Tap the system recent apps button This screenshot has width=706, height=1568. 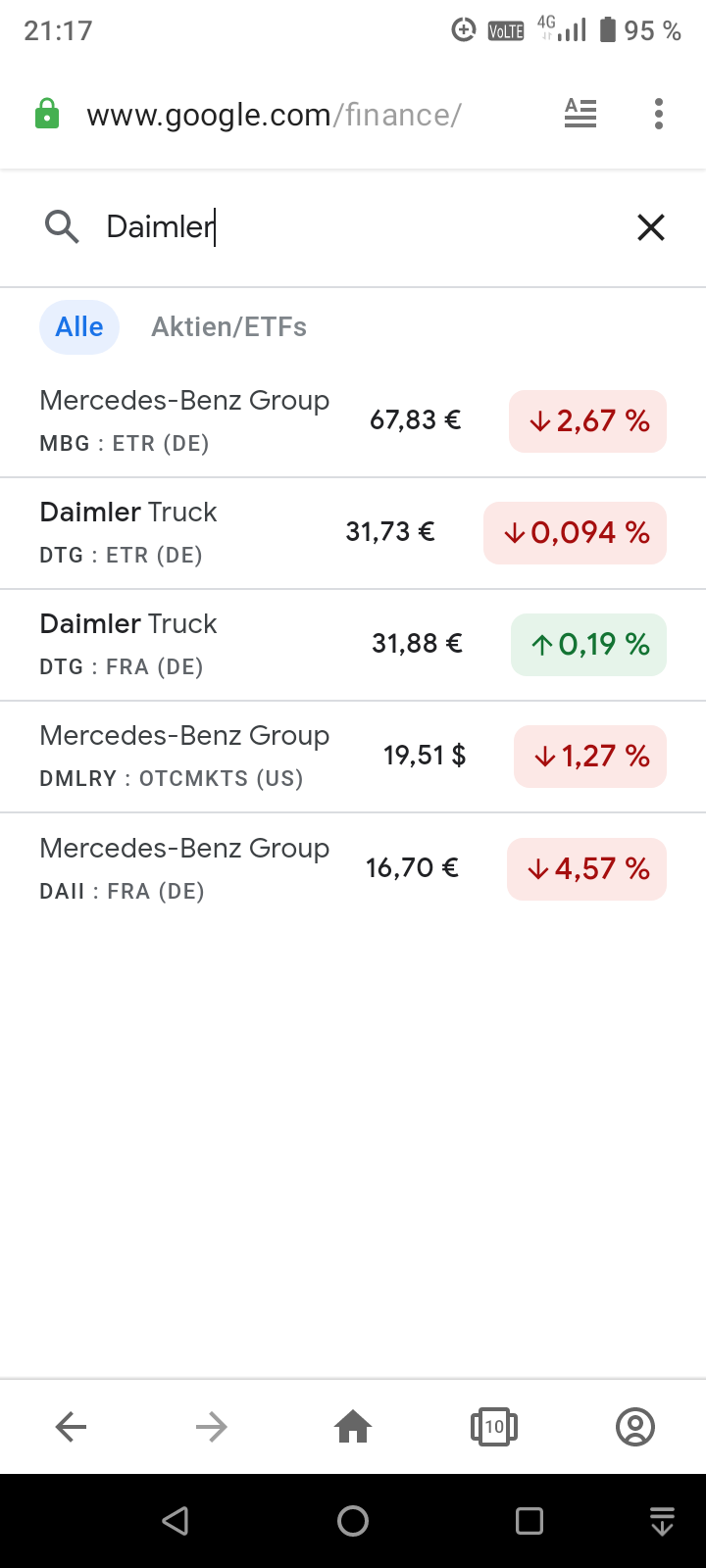[529, 1521]
